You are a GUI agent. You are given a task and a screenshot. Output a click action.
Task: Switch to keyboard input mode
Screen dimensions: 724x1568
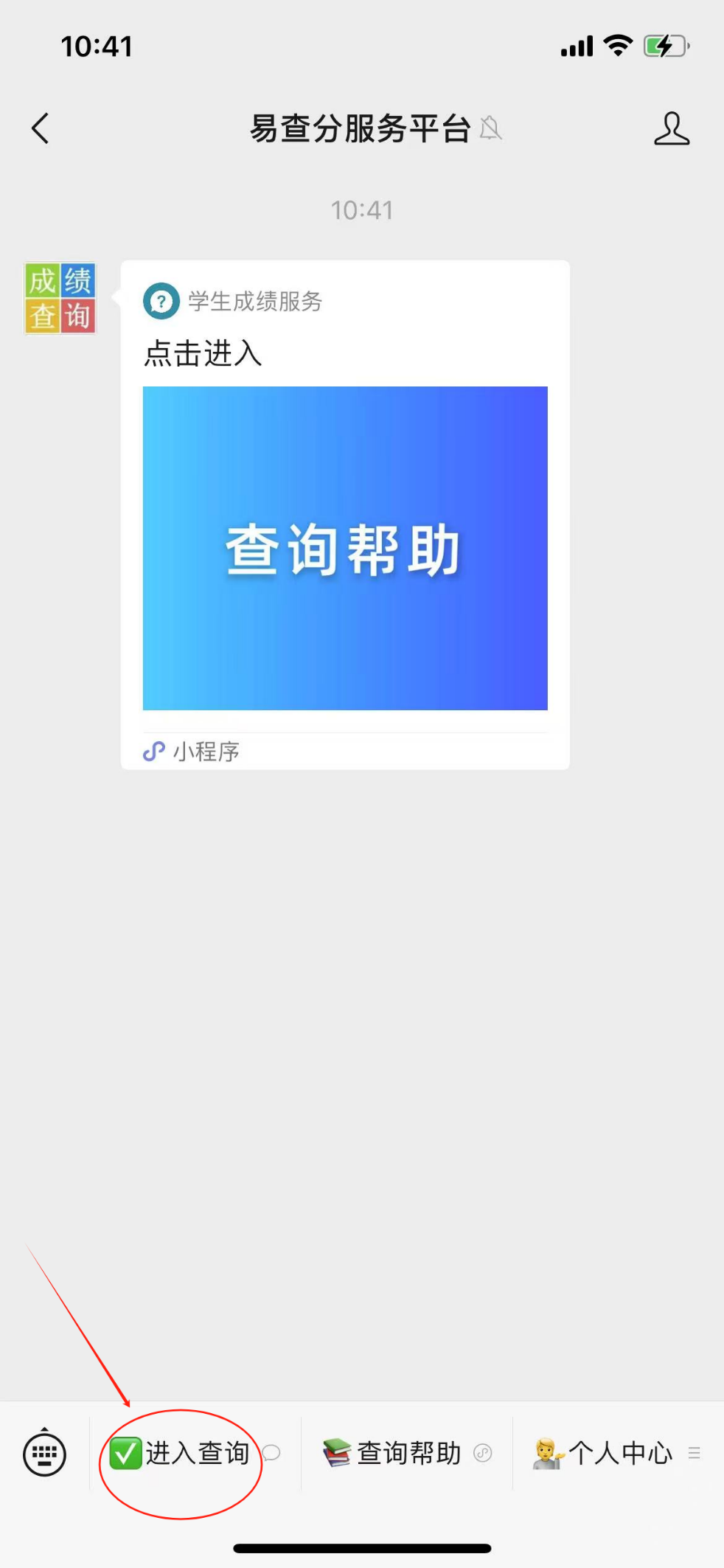tap(44, 1453)
